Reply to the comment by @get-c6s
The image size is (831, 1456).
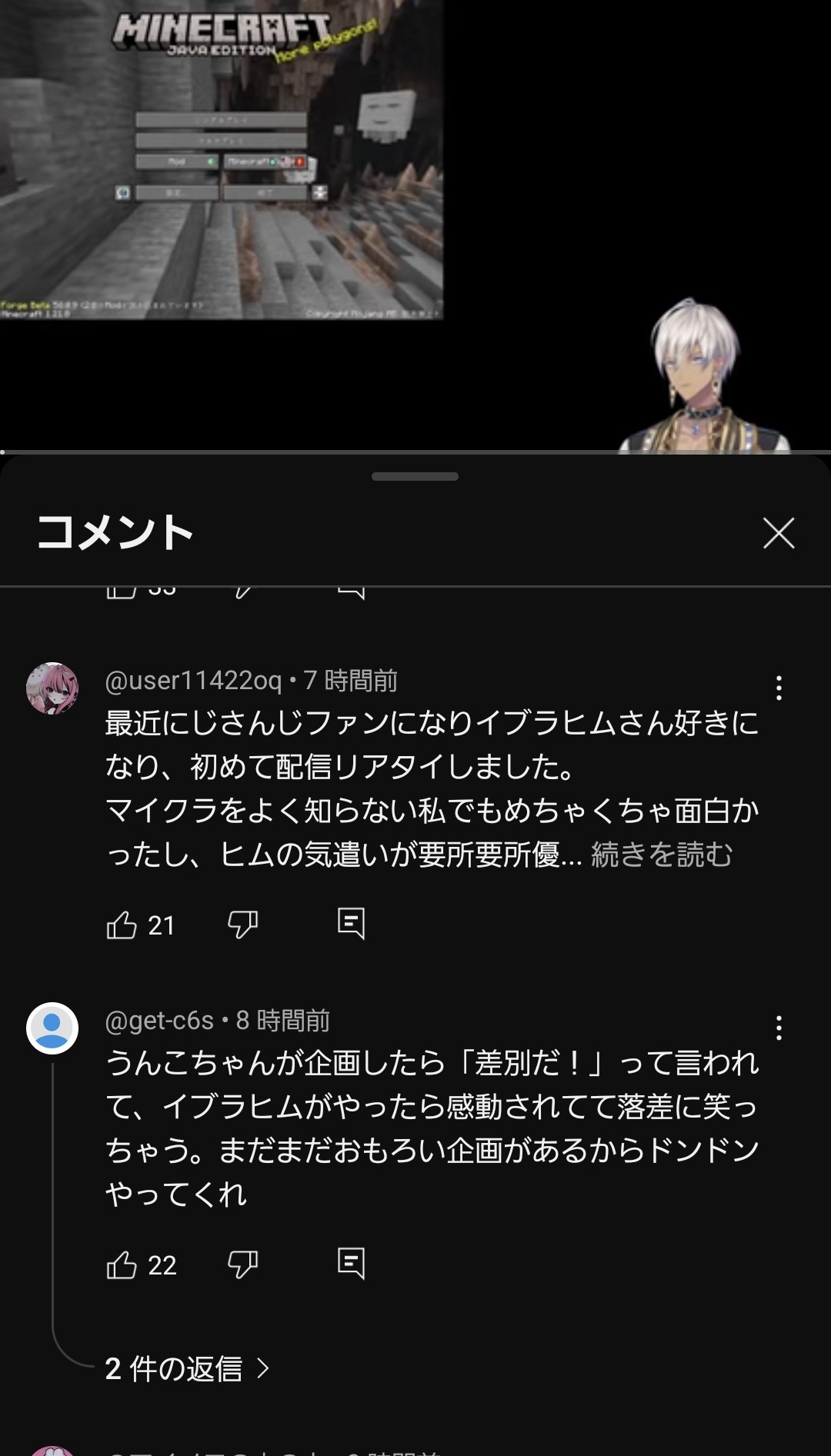point(351,1264)
